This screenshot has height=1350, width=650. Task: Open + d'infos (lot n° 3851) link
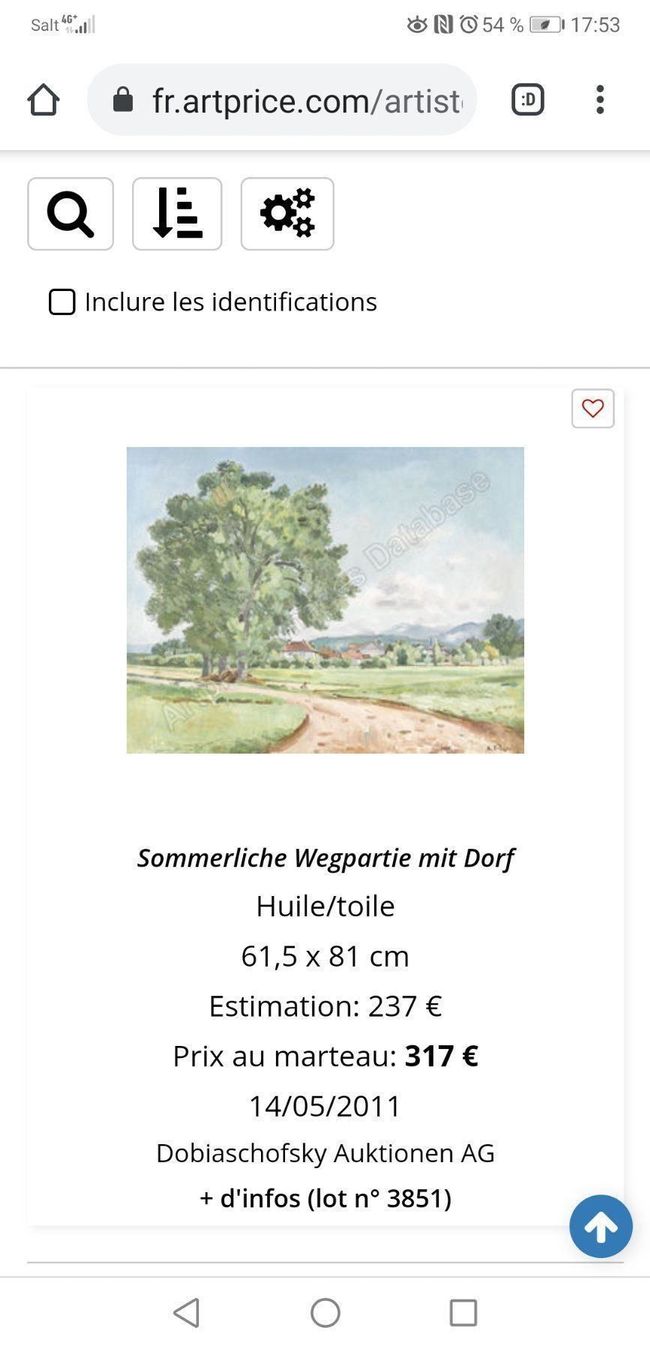325,1198
